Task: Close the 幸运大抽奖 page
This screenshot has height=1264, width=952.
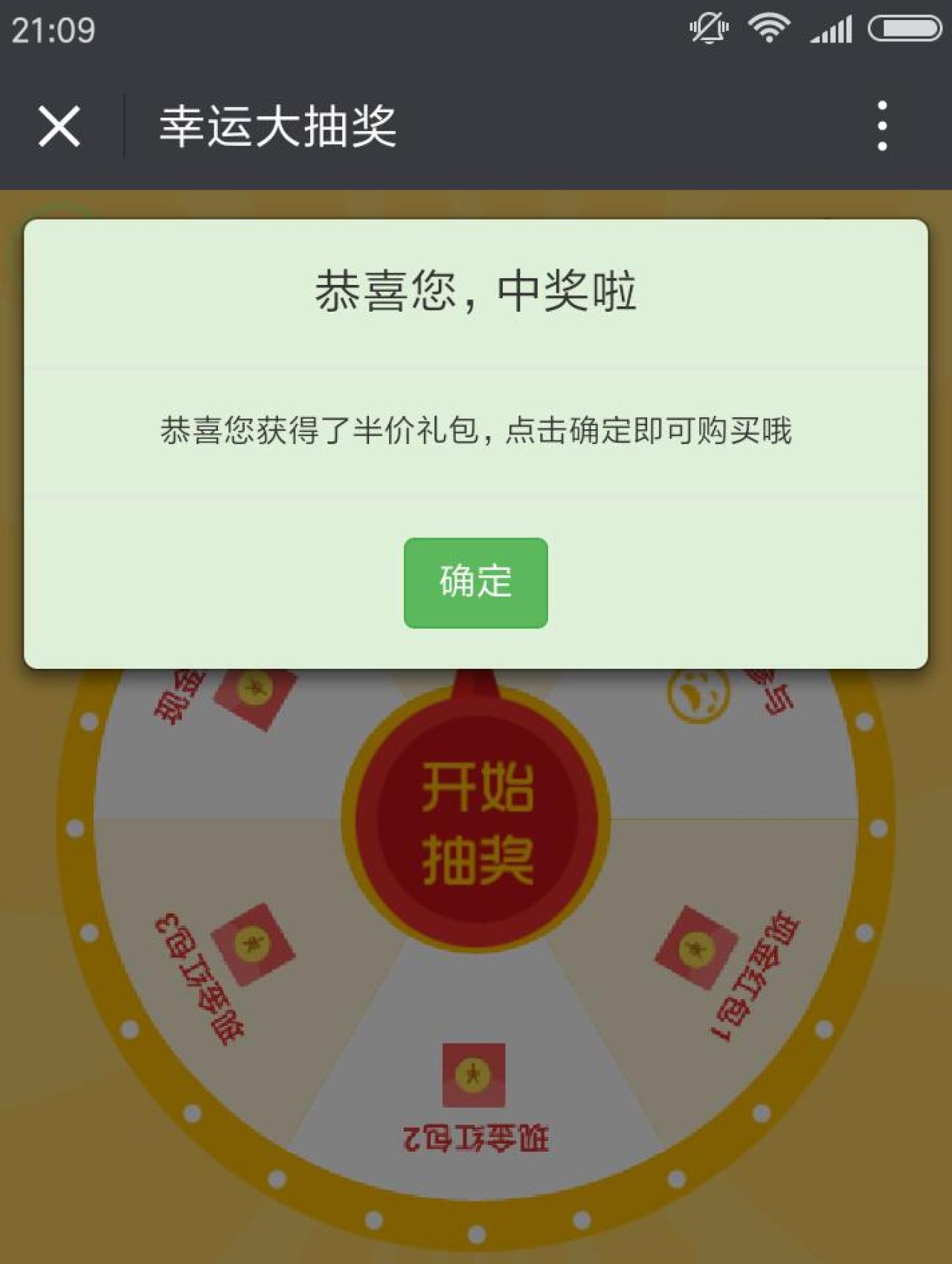Action: (x=59, y=126)
